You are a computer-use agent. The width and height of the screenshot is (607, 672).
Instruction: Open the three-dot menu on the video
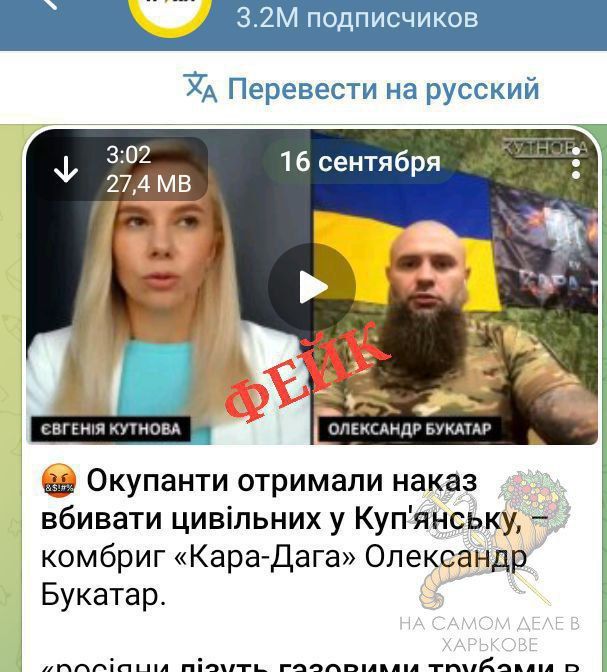(x=578, y=160)
